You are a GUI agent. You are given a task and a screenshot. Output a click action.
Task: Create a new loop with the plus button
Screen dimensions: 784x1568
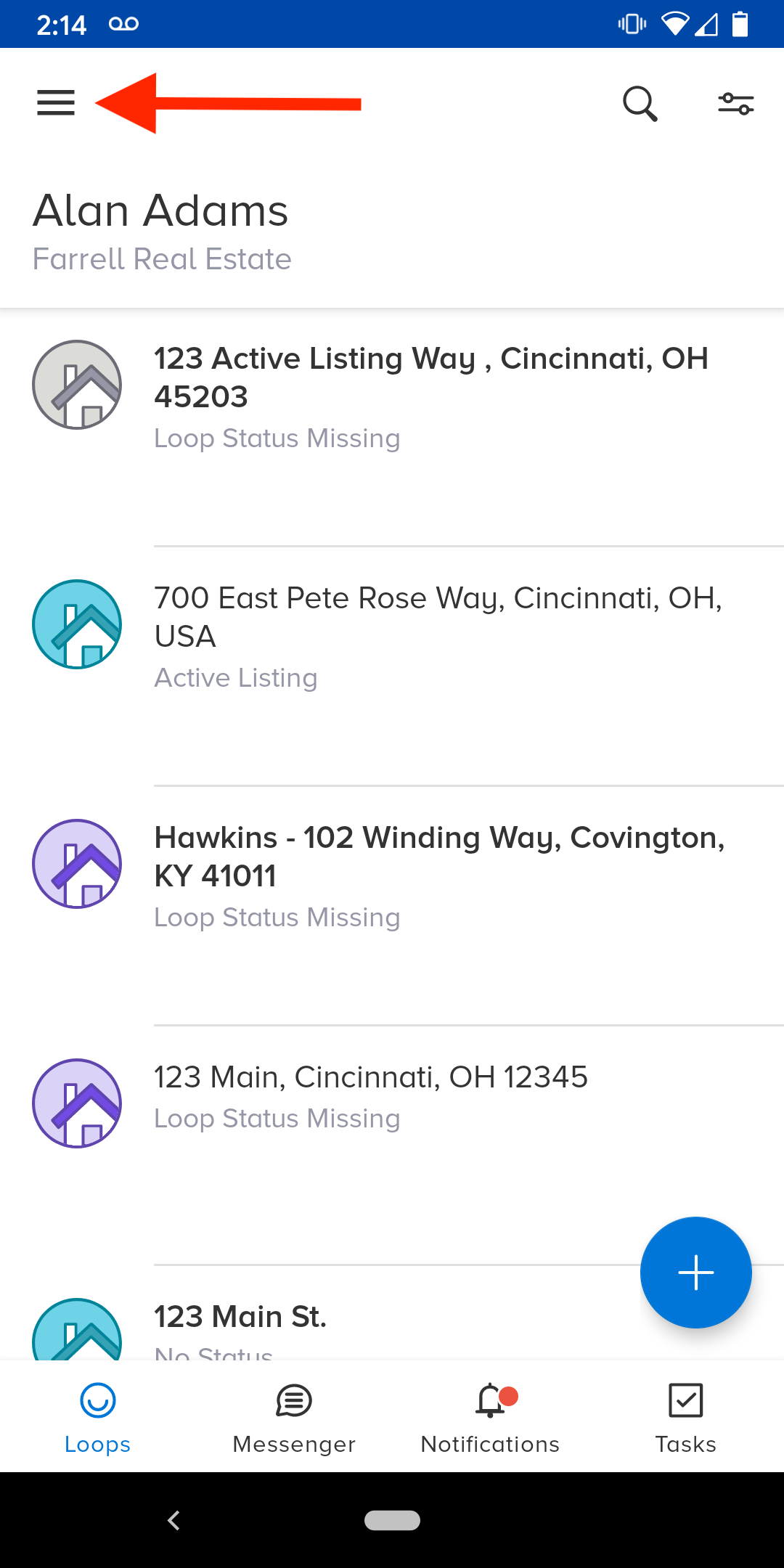pyautogui.click(x=695, y=1273)
